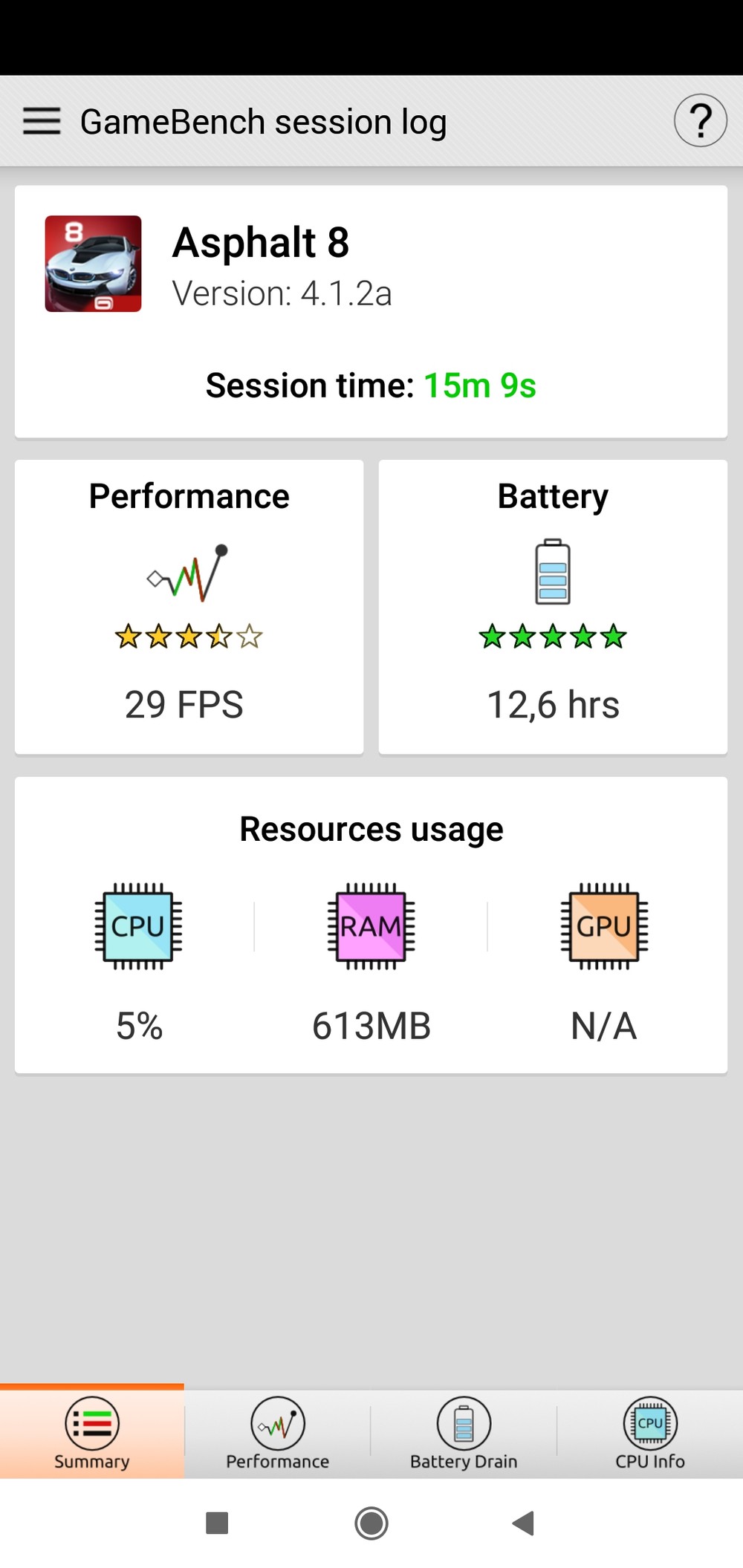Image resolution: width=743 pixels, height=1568 pixels.
Task: Switch to the Performance tab
Action: 277,1433
